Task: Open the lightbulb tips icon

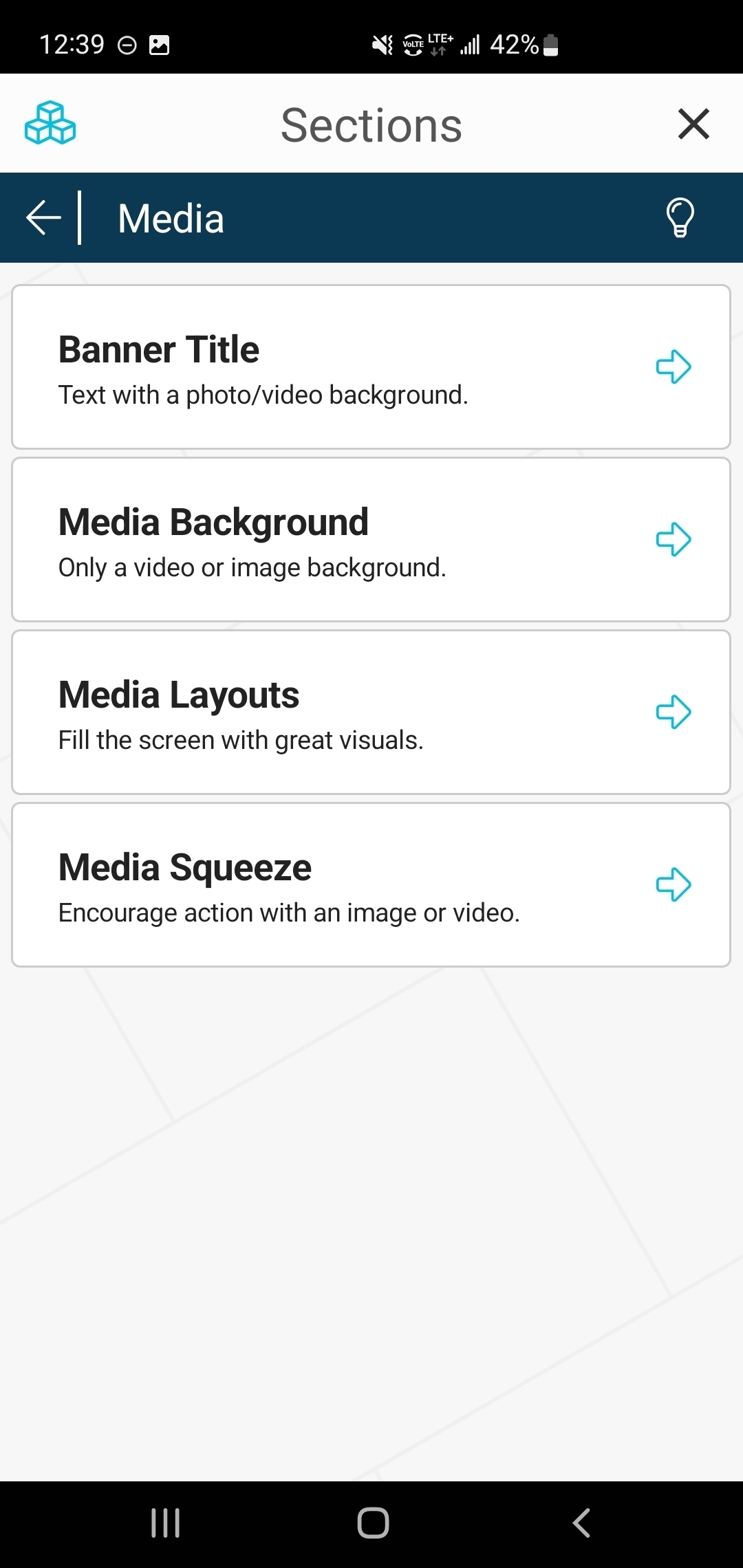Action: click(x=680, y=217)
